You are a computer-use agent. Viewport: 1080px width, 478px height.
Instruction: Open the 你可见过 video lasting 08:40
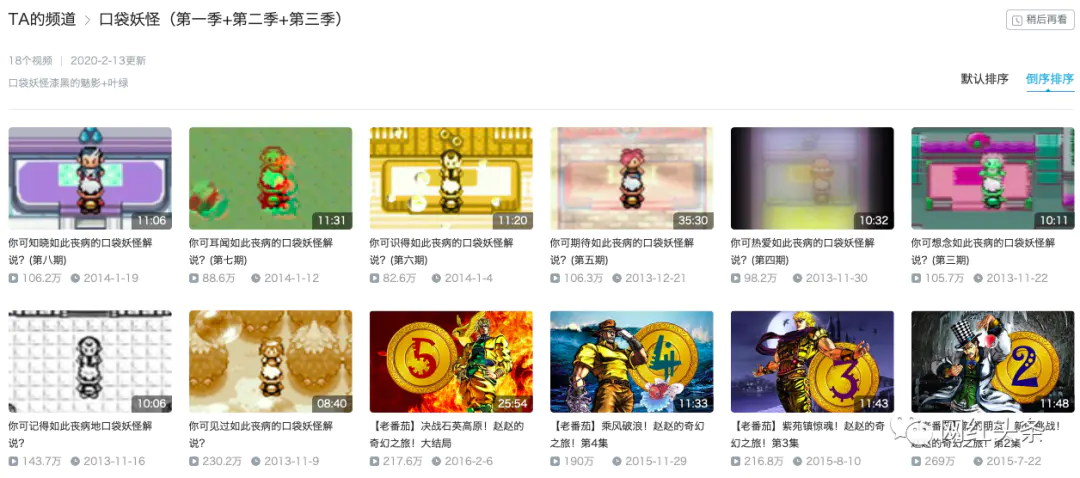270,361
